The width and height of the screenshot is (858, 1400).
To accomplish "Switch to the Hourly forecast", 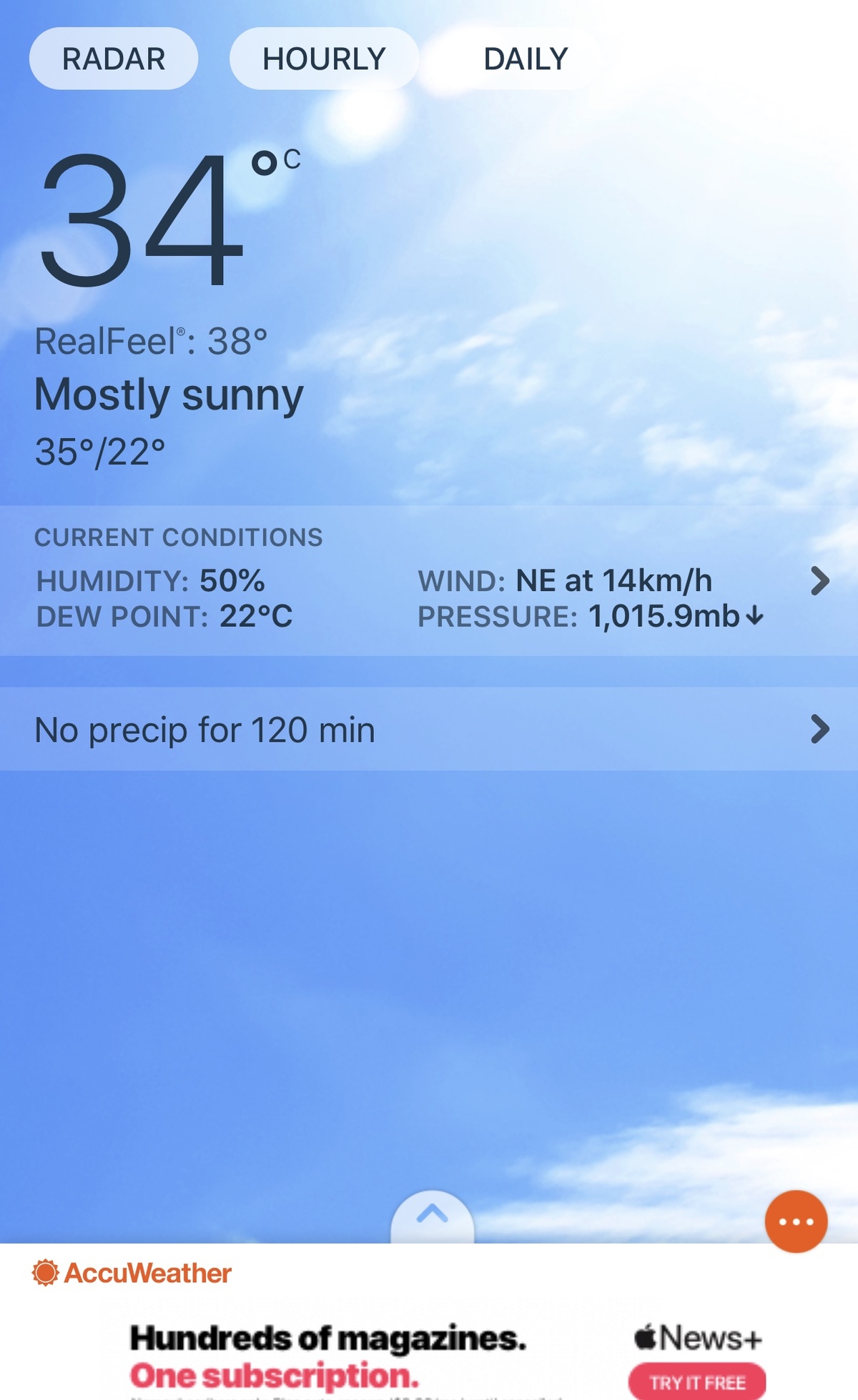I will click(x=324, y=59).
